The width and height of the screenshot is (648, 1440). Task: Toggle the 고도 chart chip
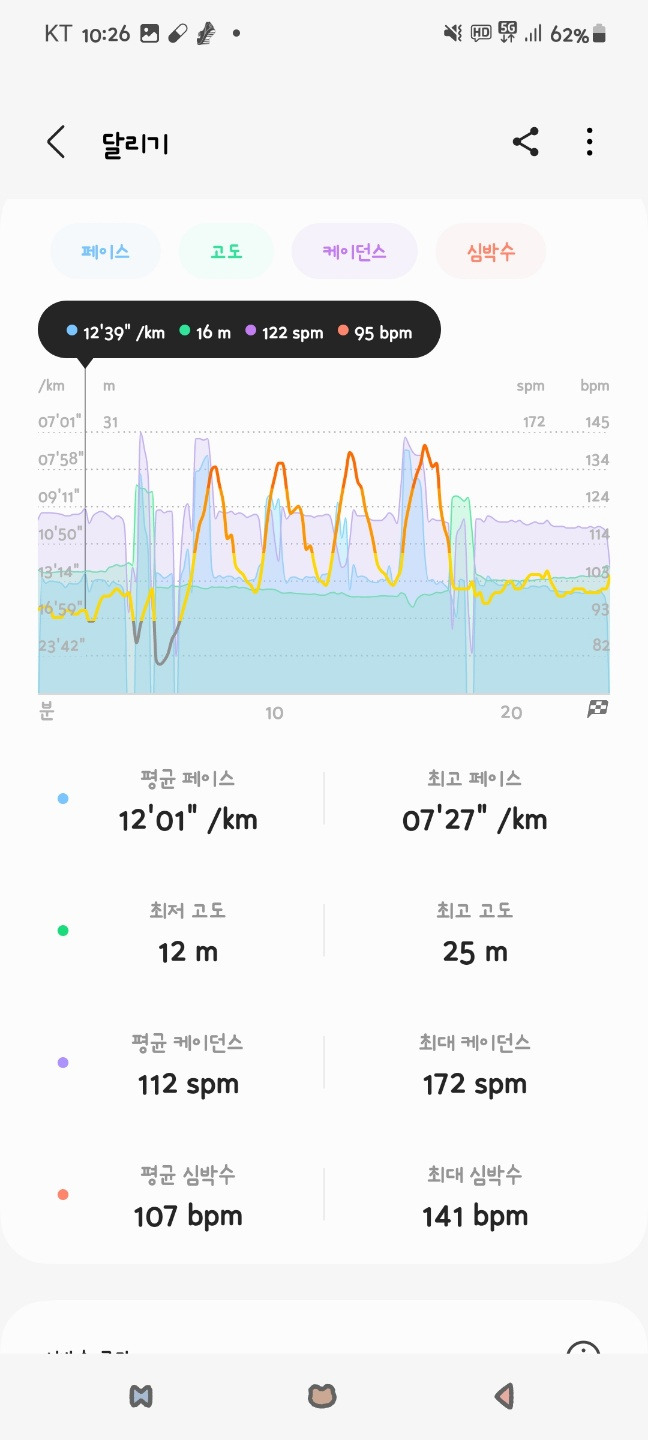(226, 251)
